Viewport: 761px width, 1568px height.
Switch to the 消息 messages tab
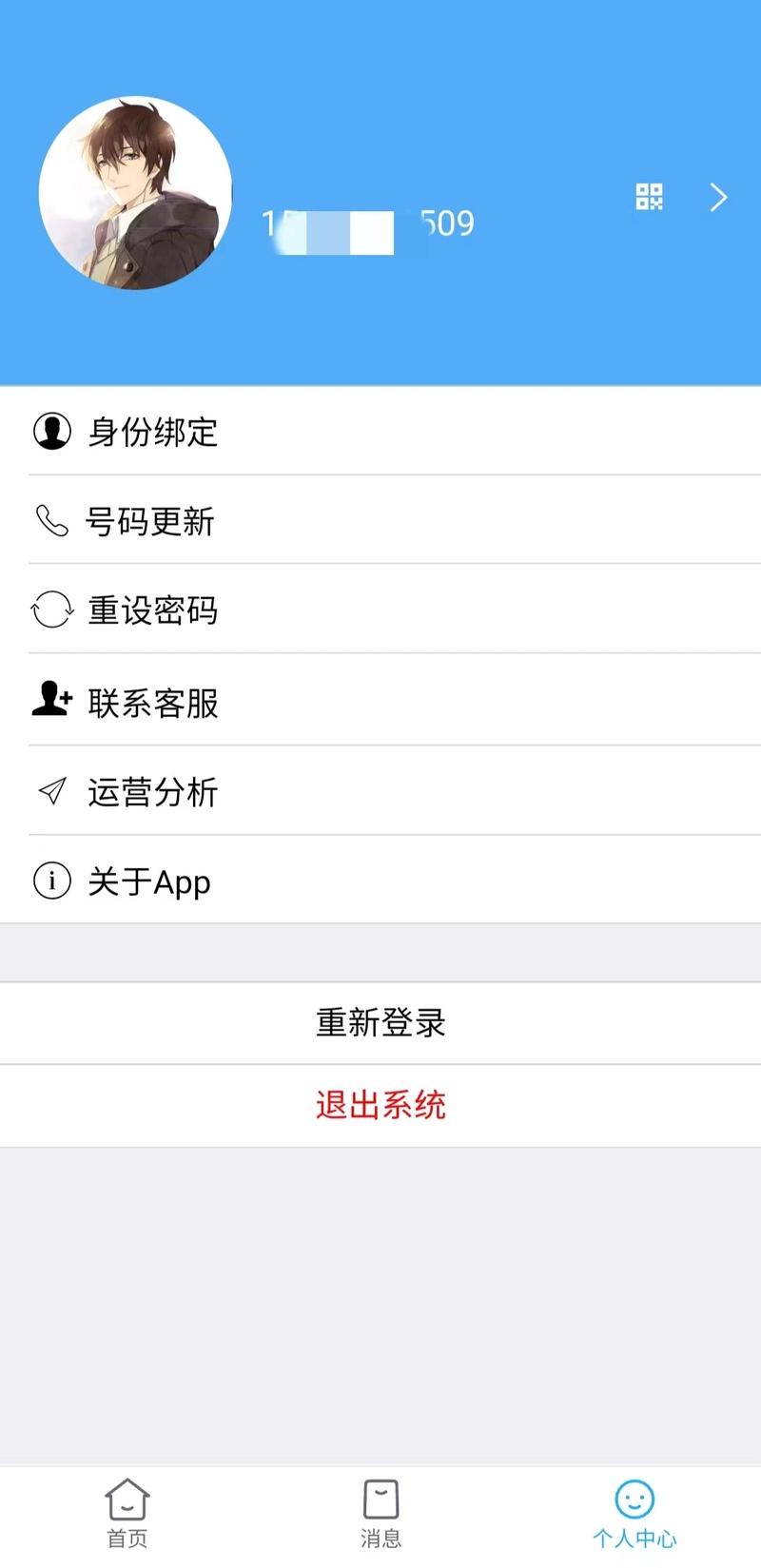pos(380,1513)
